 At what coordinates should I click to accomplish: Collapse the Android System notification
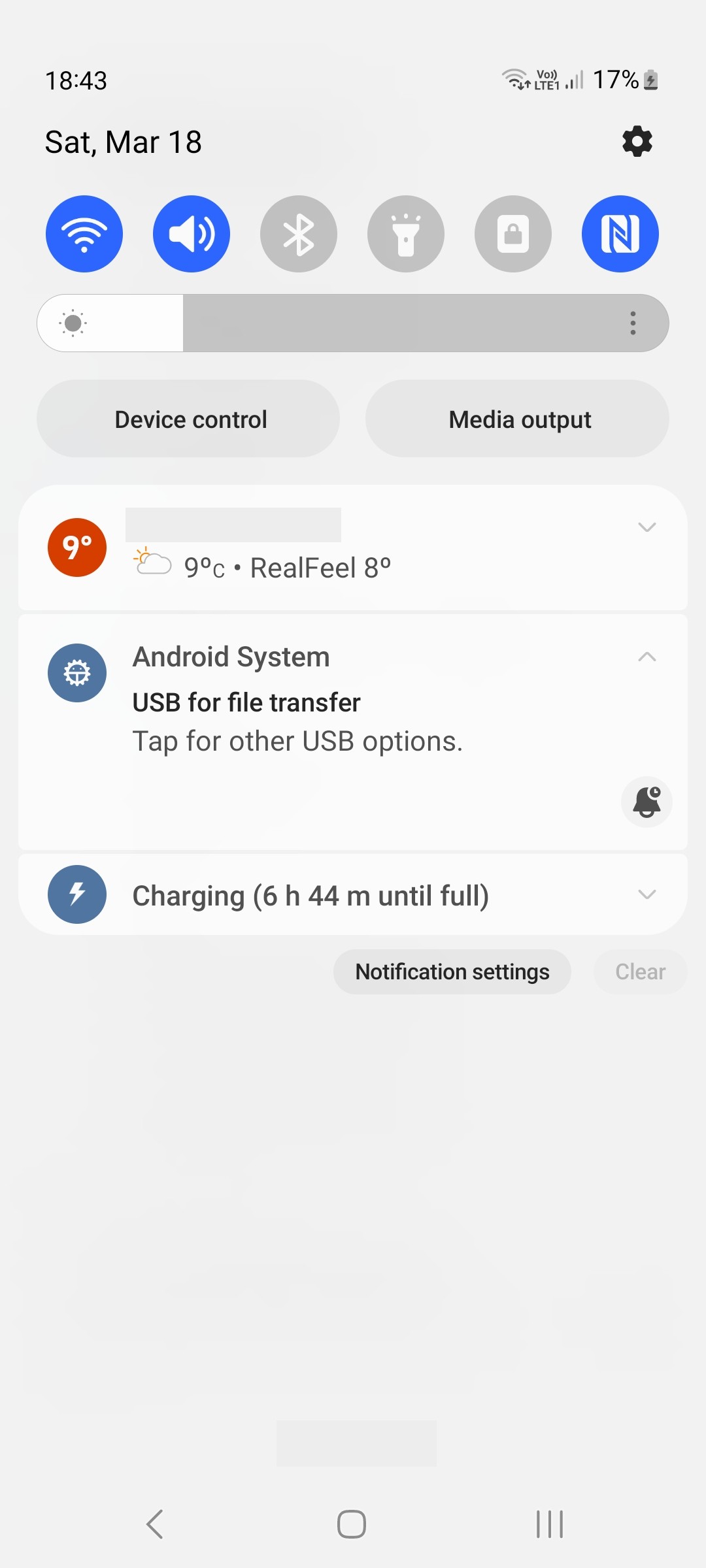(647, 657)
